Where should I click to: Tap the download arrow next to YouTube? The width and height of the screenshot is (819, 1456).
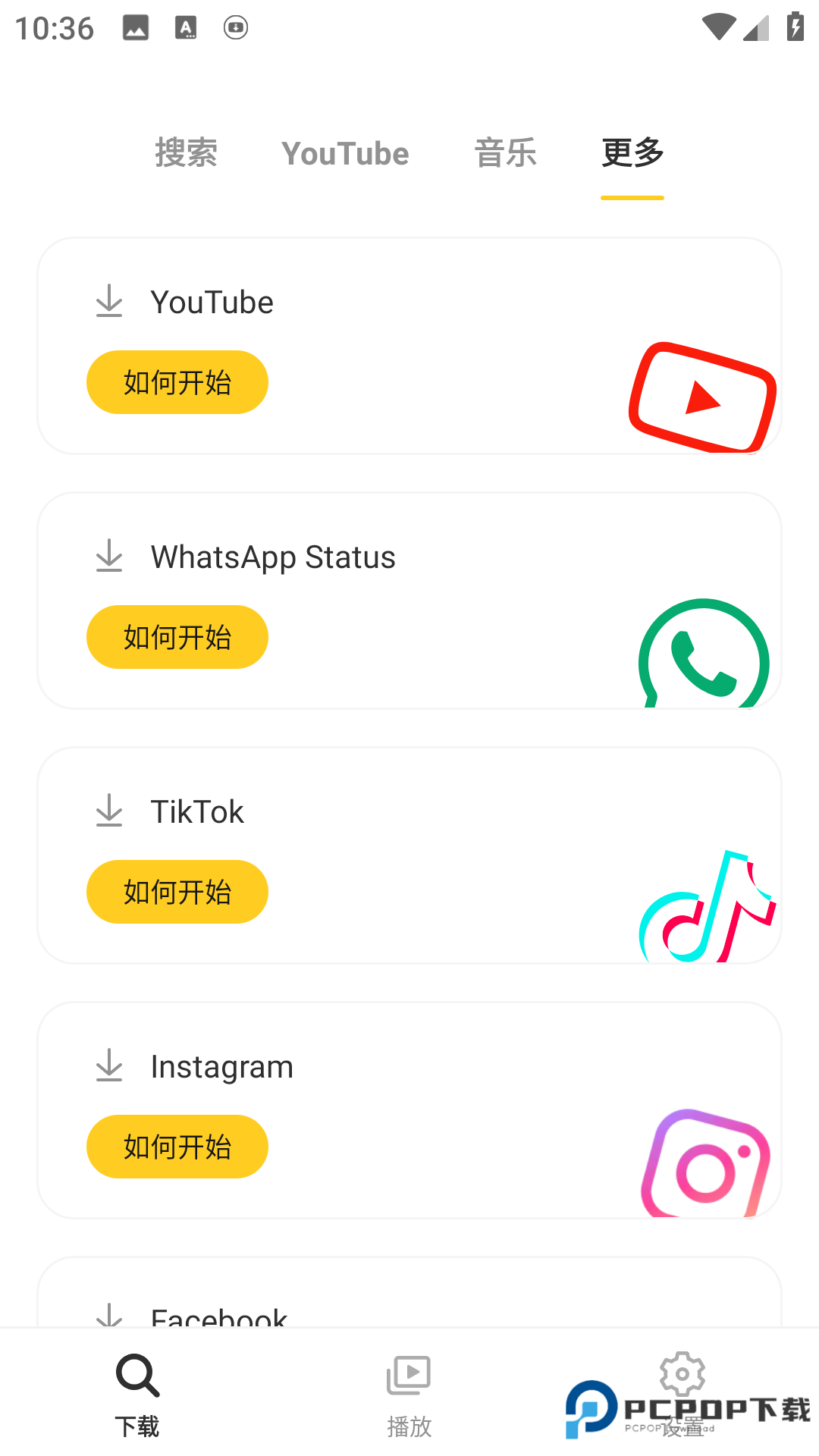pos(108,301)
